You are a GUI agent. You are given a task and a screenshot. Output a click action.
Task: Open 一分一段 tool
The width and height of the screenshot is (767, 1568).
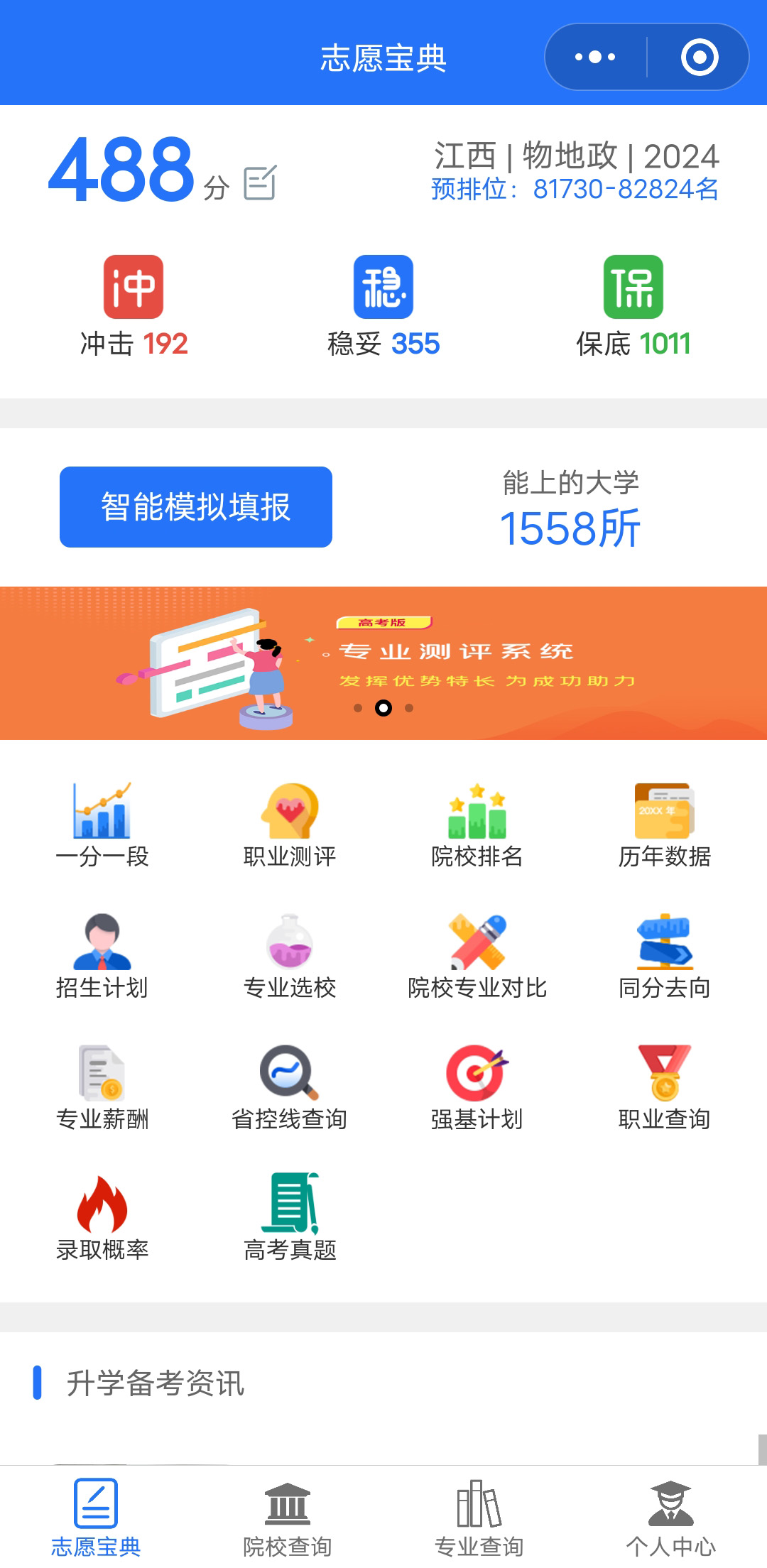pyautogui.click(x=102, y=825)
